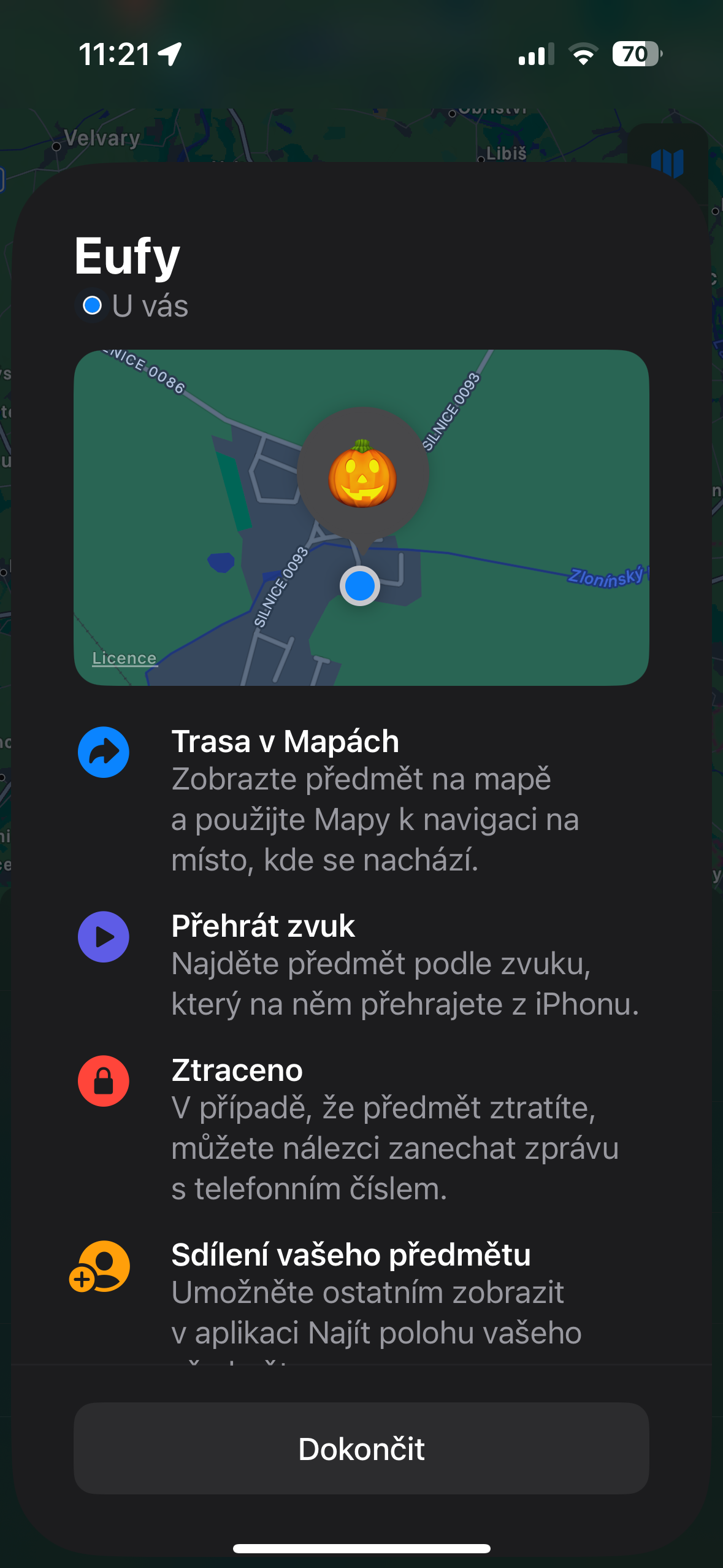This screenshot has height=1568, width=723.
Task: Select the blue location dot on the map
Action: (359, 586)
